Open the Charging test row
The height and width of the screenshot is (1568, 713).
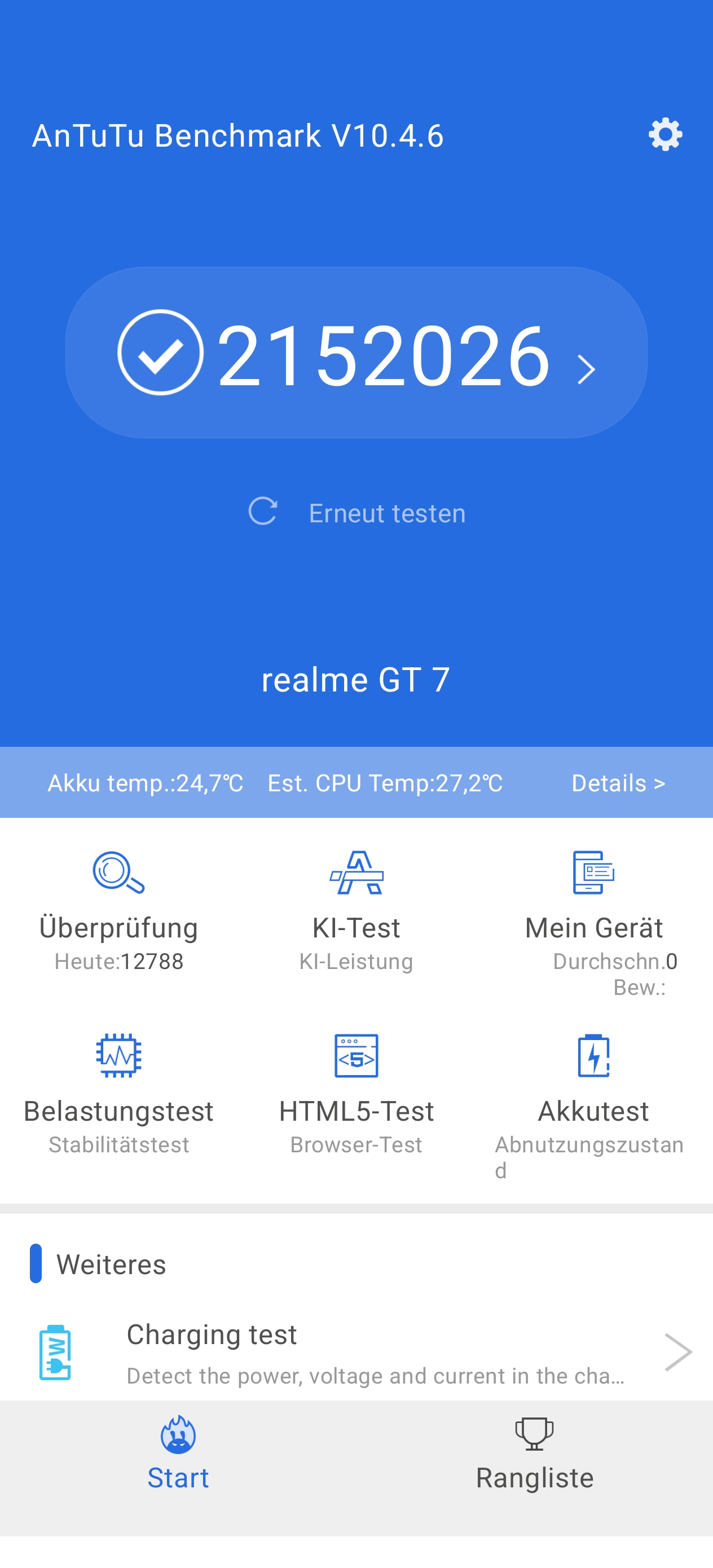356,1353
